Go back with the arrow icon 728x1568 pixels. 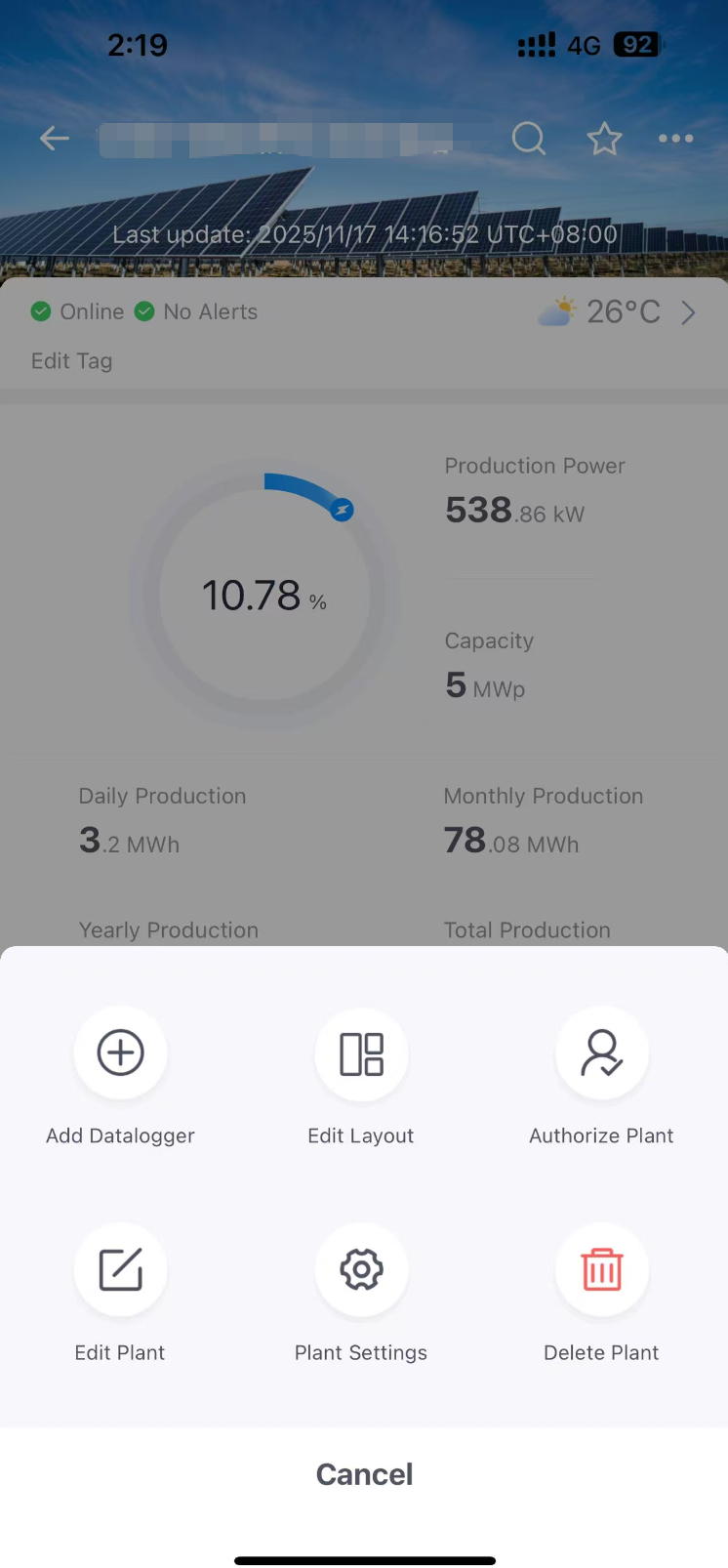point(55,139)
